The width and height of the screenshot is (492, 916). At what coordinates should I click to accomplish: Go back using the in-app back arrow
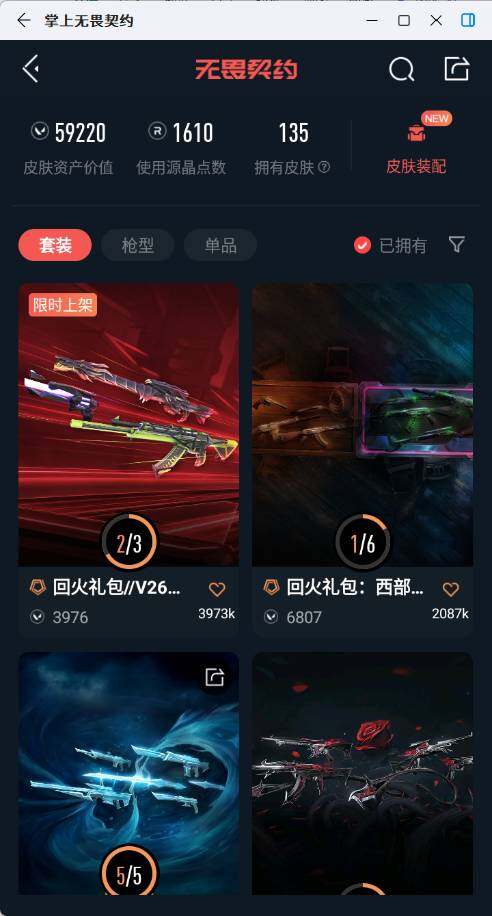point(30,68)
